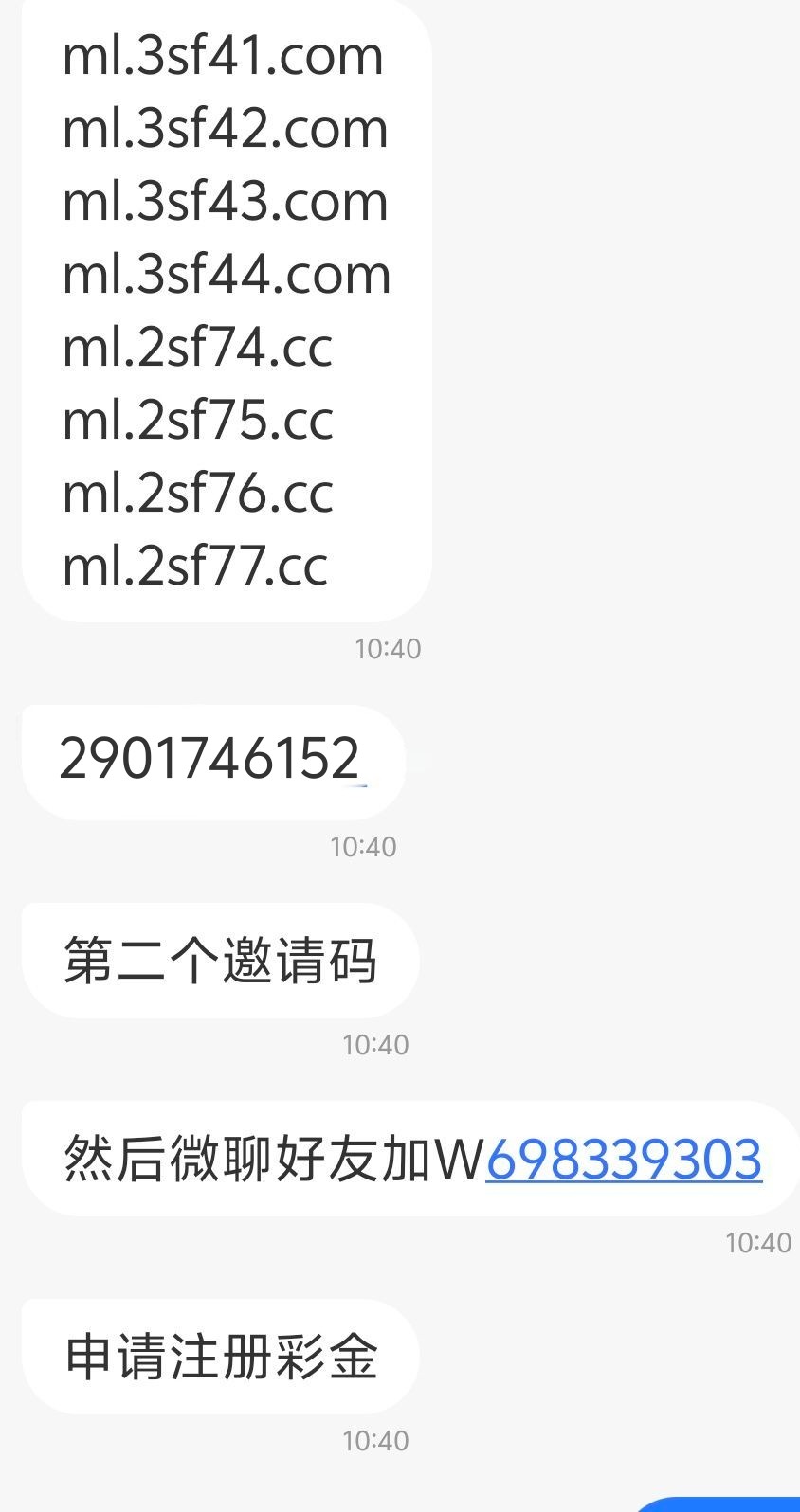This screenshot has width=800, height=1512.
Task: Open the underlined number link 698339303
Action: [x=624, y=1159]
